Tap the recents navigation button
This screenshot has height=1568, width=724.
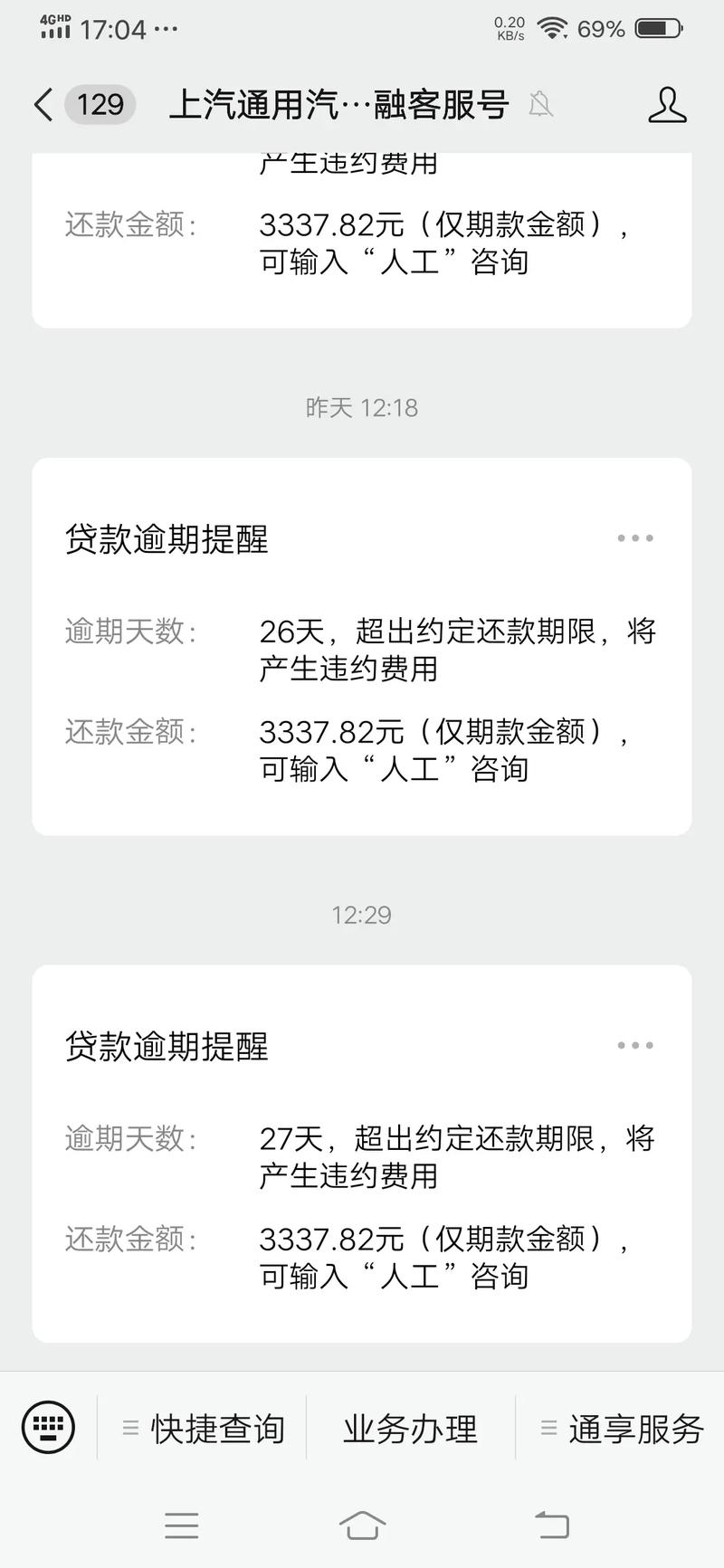pos(181,1525)
